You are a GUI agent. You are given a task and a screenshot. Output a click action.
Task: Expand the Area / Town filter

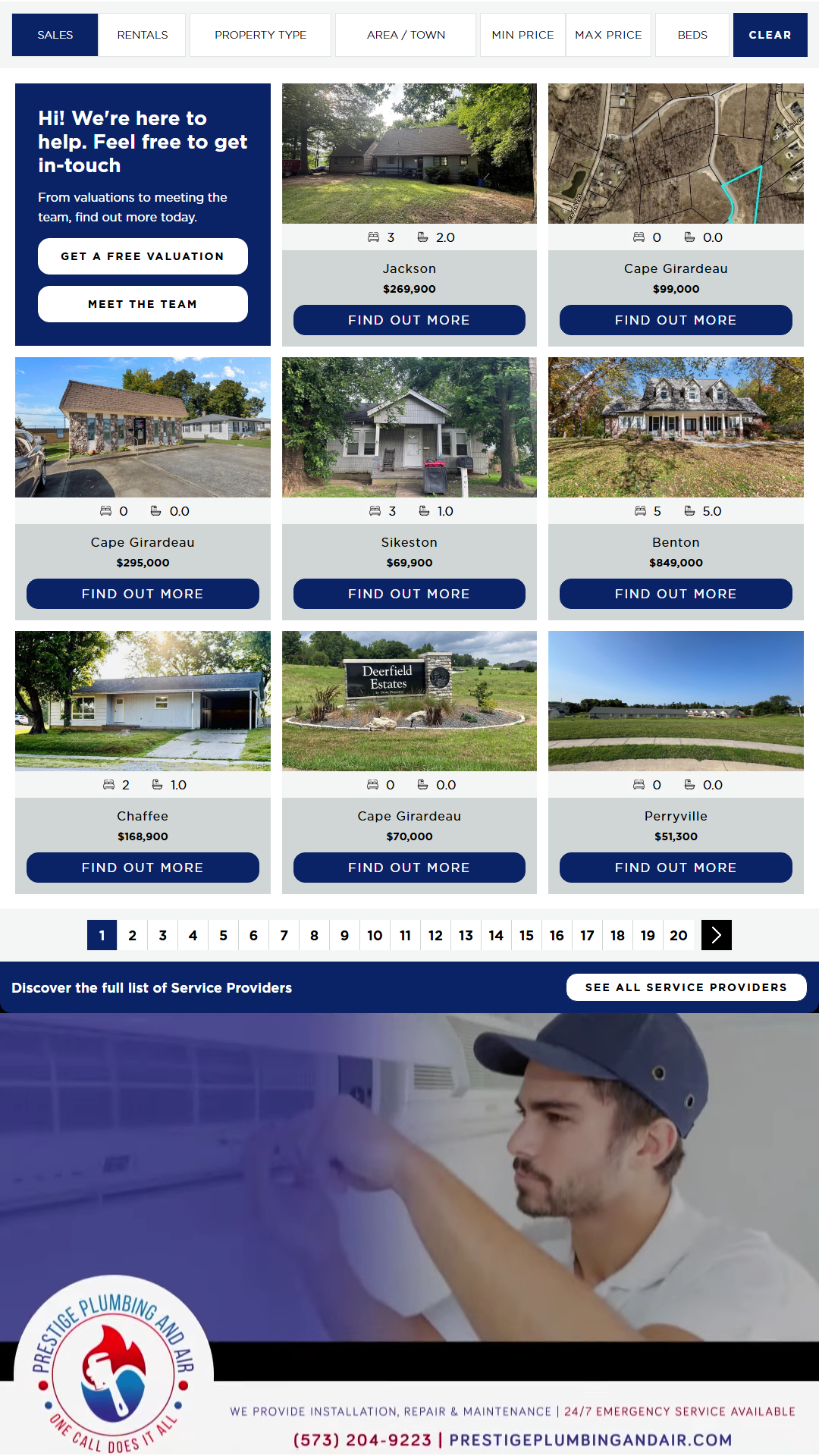tap(406, 35)
